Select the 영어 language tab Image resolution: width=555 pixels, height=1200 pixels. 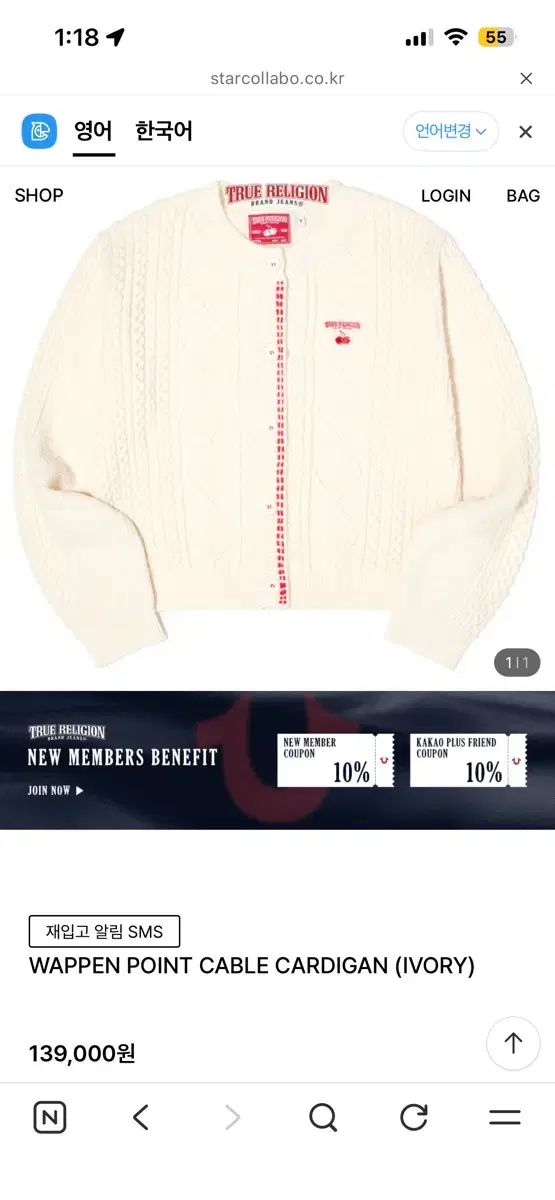click(93, 131)
